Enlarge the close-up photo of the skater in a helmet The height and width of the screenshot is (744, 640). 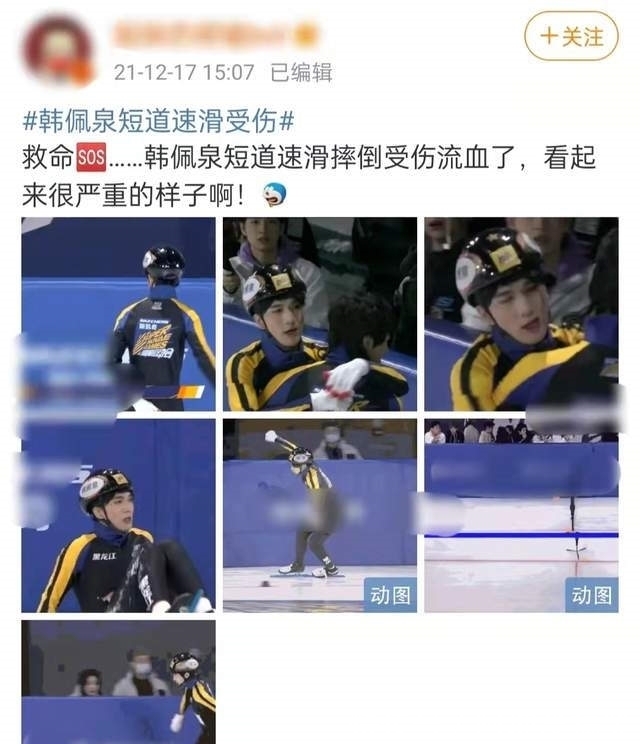point(521,314)
